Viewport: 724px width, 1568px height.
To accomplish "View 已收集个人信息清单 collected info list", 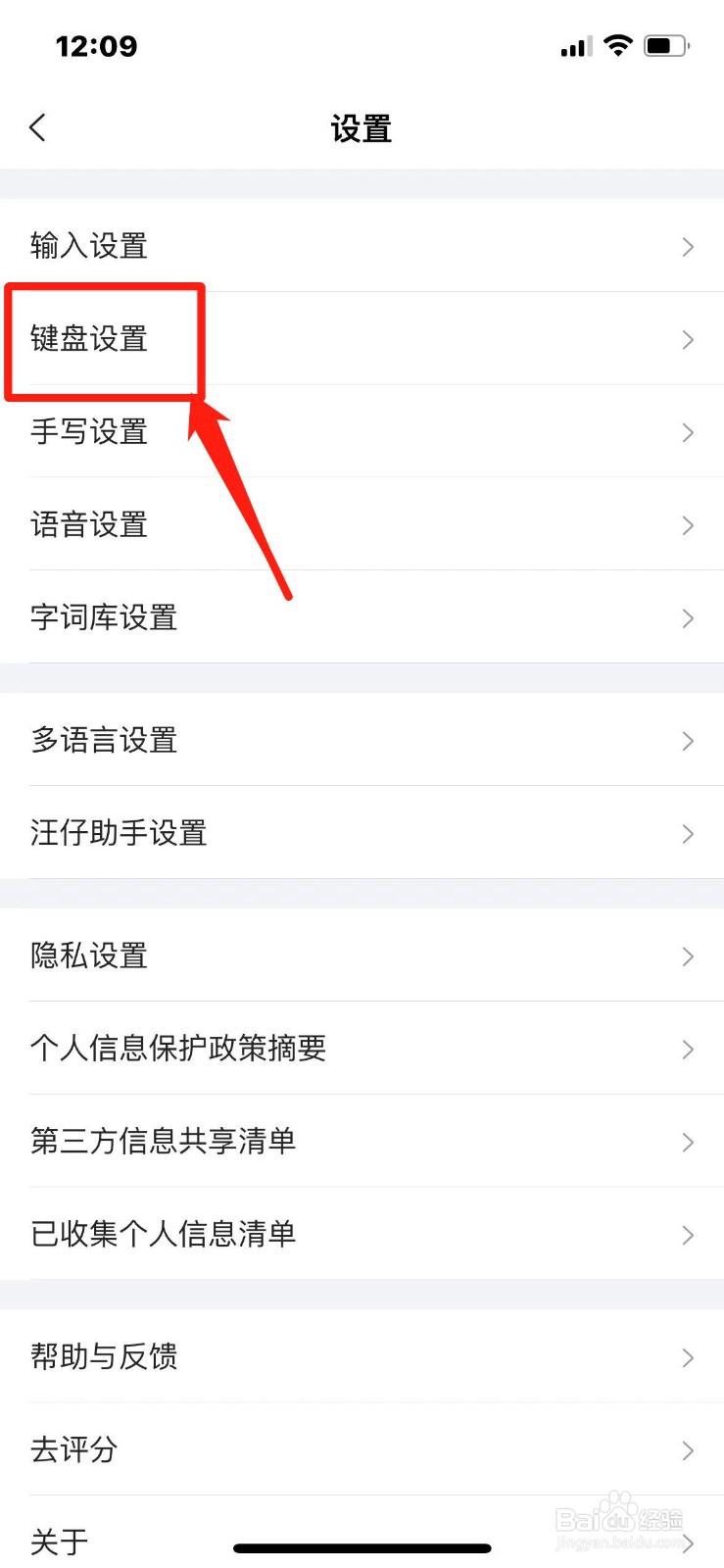I will [164, 1235].
